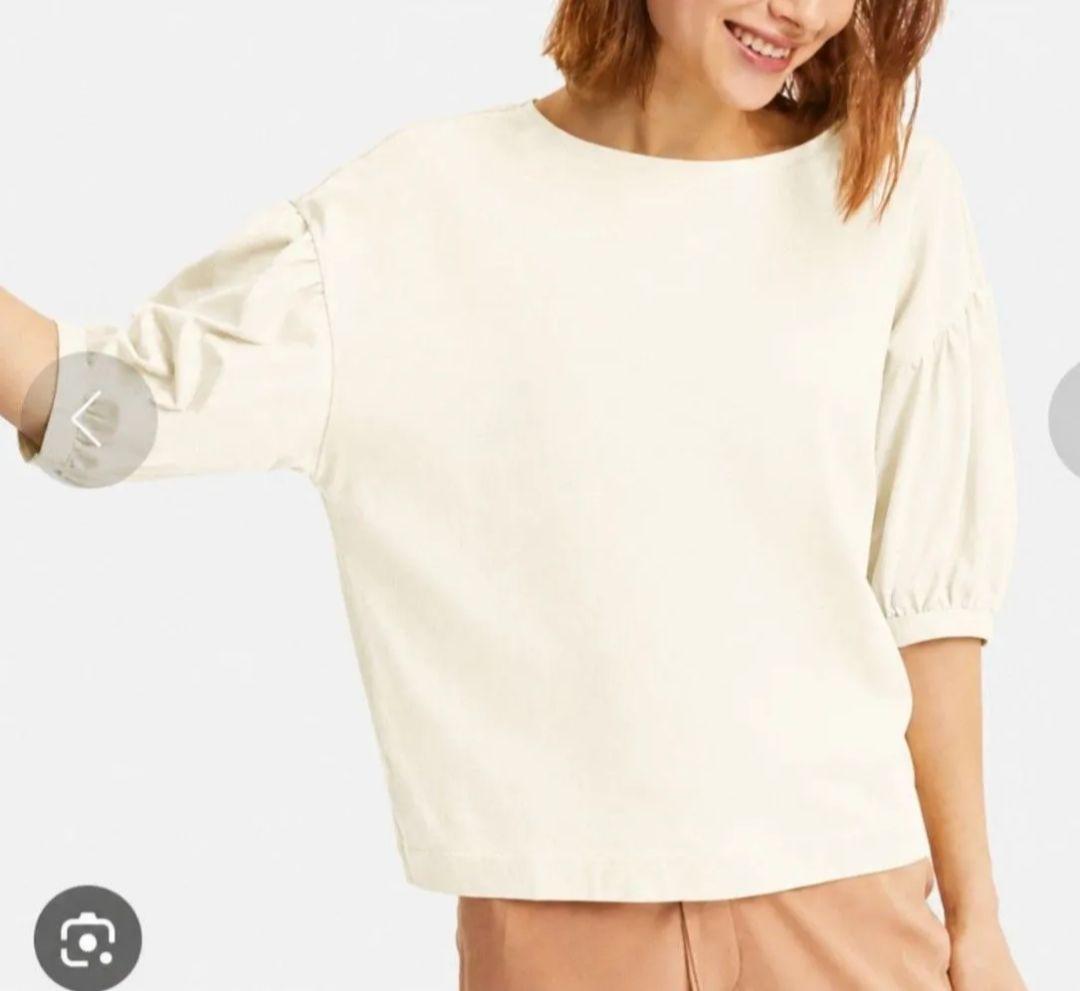Go to the next image

[1065, 419]
